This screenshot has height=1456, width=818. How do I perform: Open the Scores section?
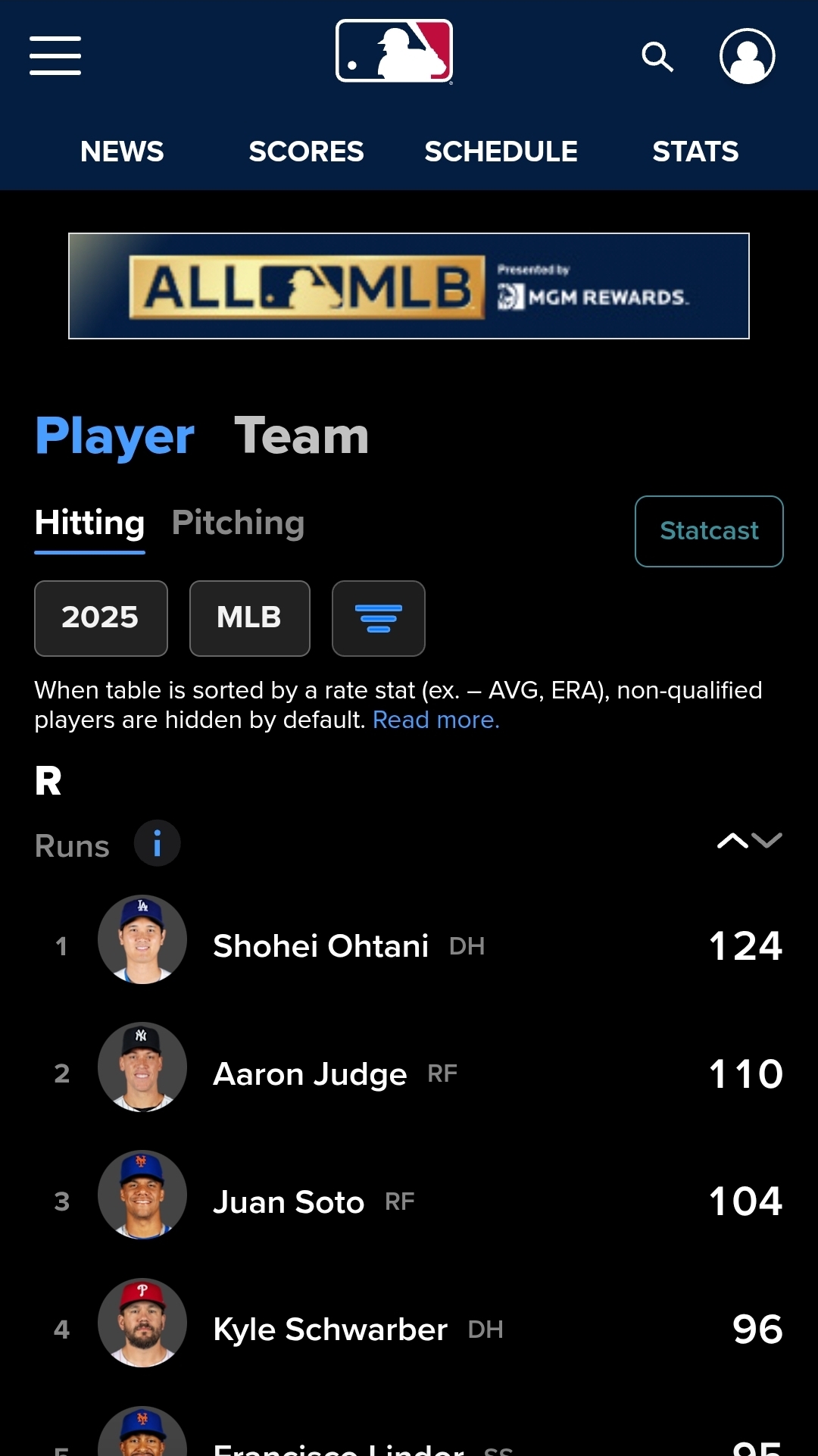306,152
